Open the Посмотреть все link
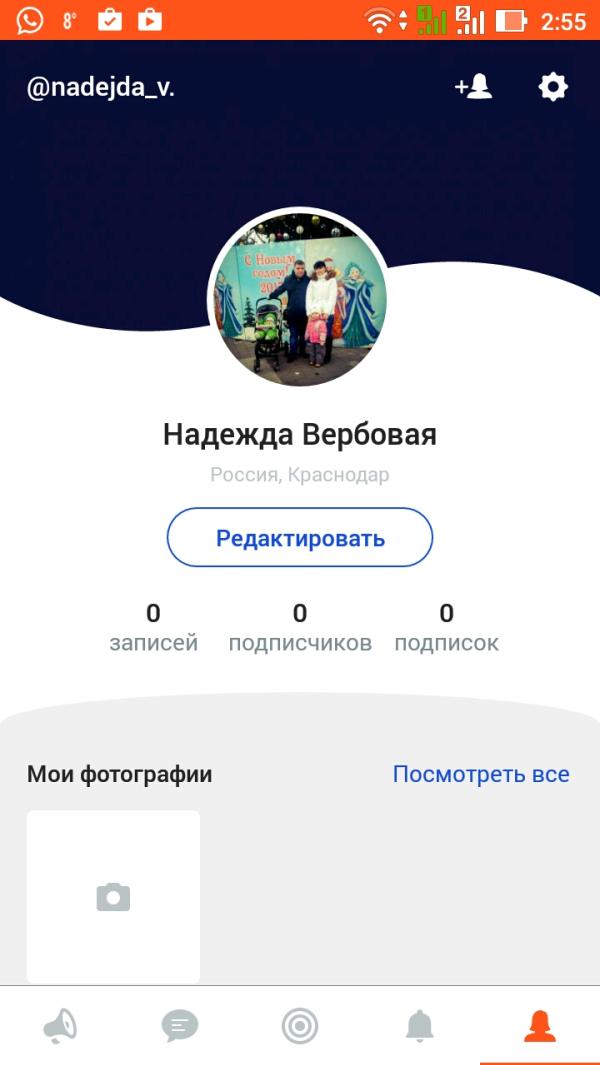This screenshot has height=1065, width=600. (x=481, y=774)
